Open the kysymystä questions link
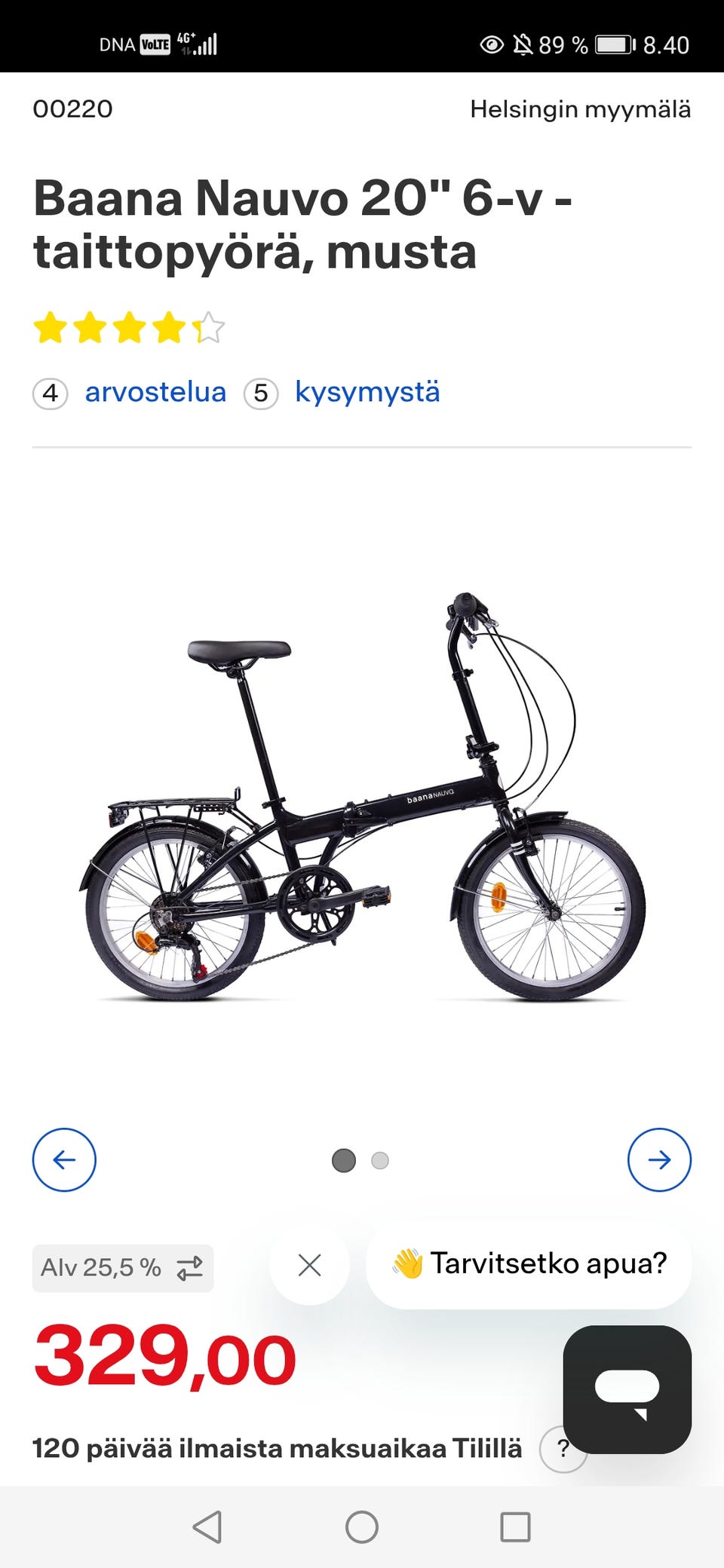Viewport: 724px width, 1568px height. tap(367, 393)
